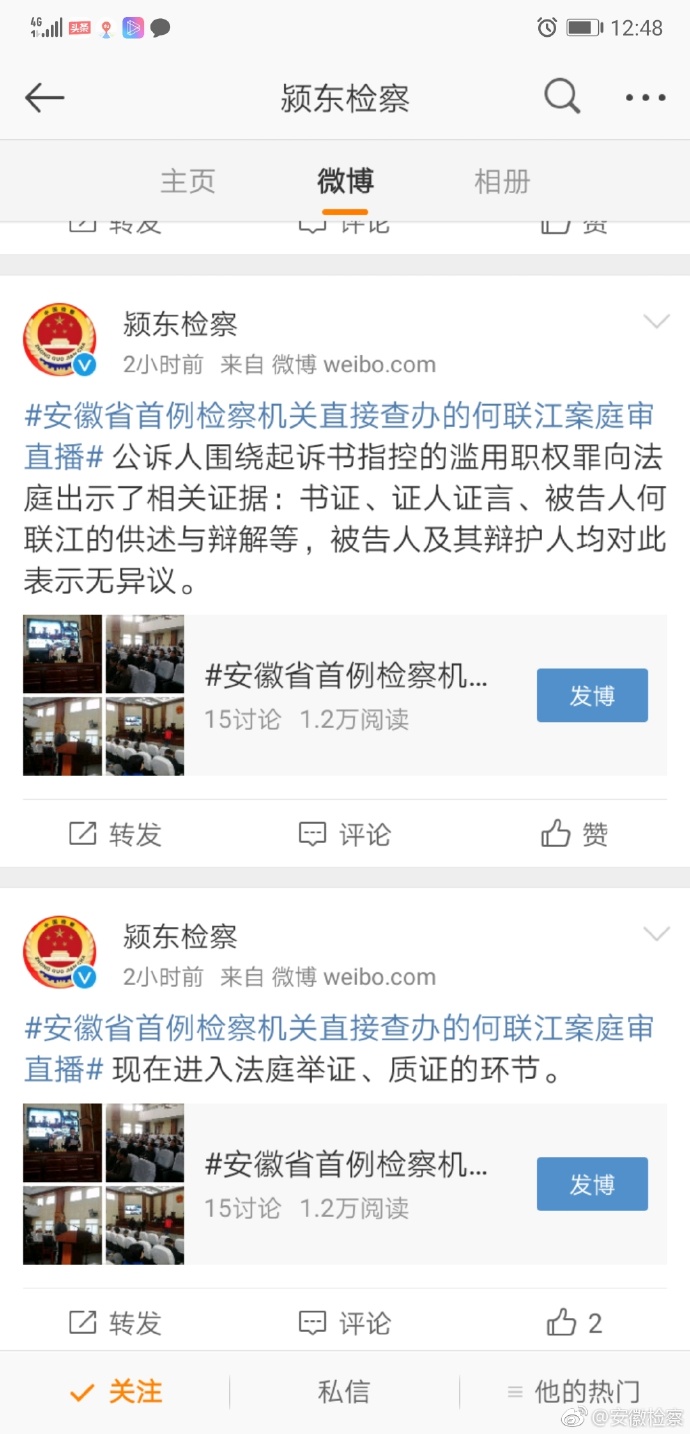Tap 发博 button on the 公诉人 post card

tap(592, 696)
